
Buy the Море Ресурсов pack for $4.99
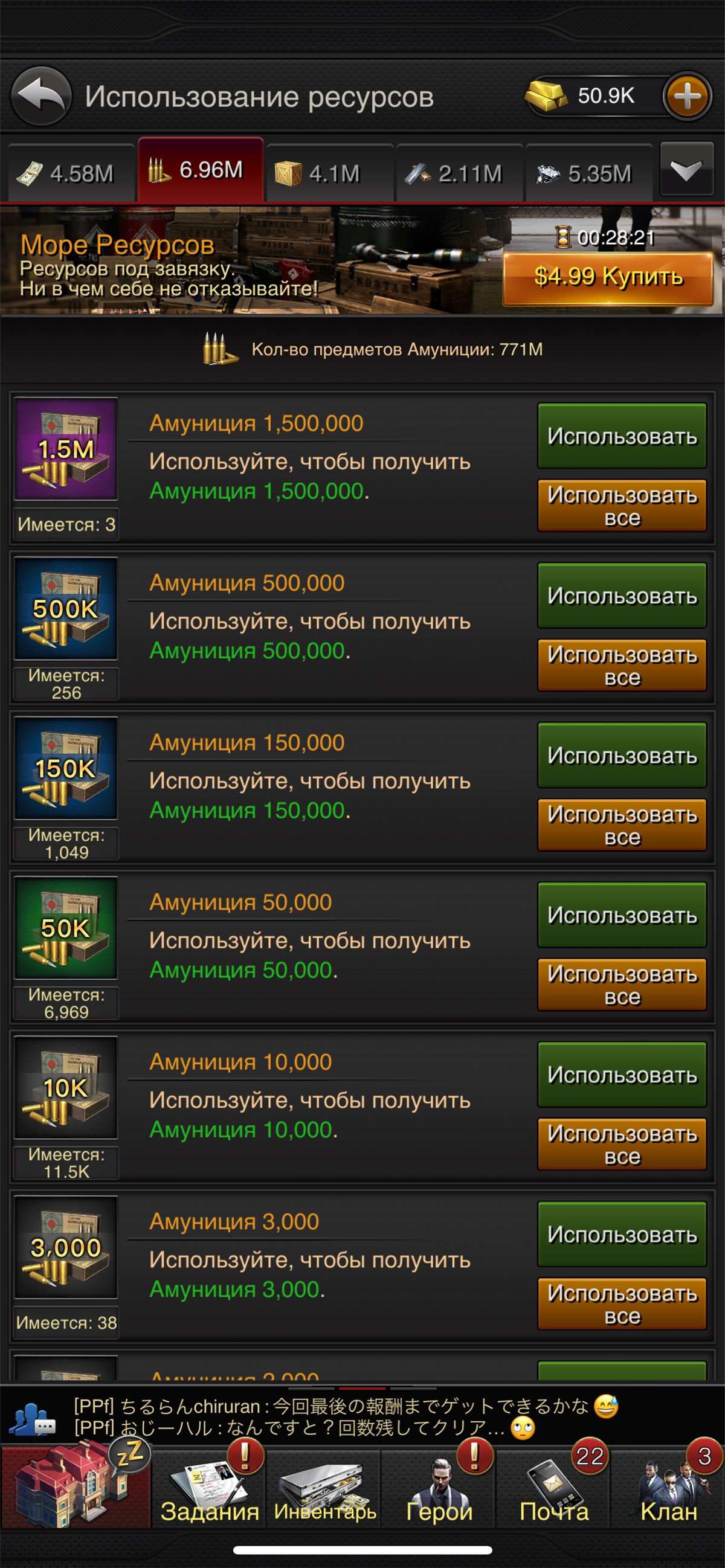(x=608, y=278)
